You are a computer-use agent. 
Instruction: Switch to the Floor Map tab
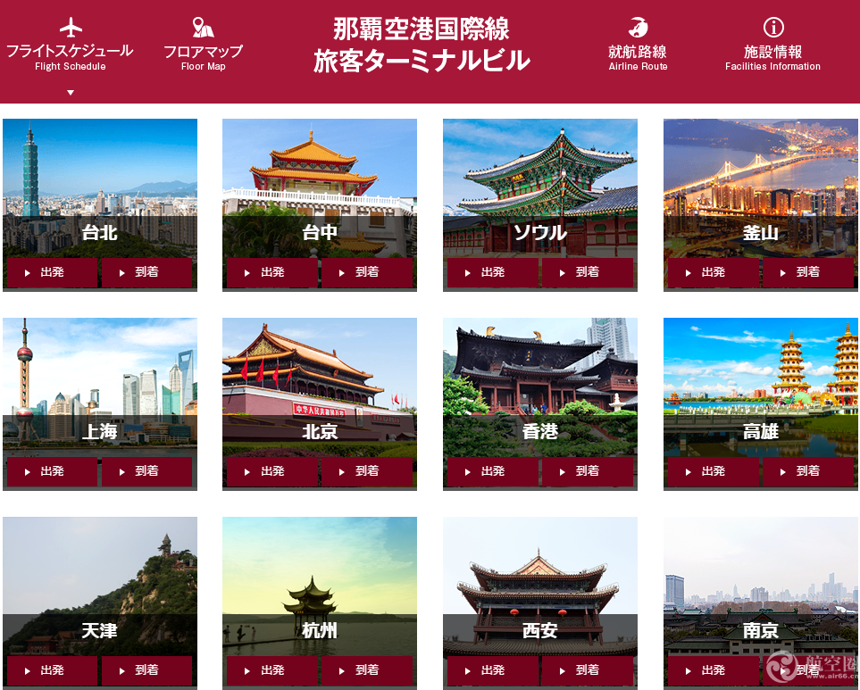pos(203,46)
